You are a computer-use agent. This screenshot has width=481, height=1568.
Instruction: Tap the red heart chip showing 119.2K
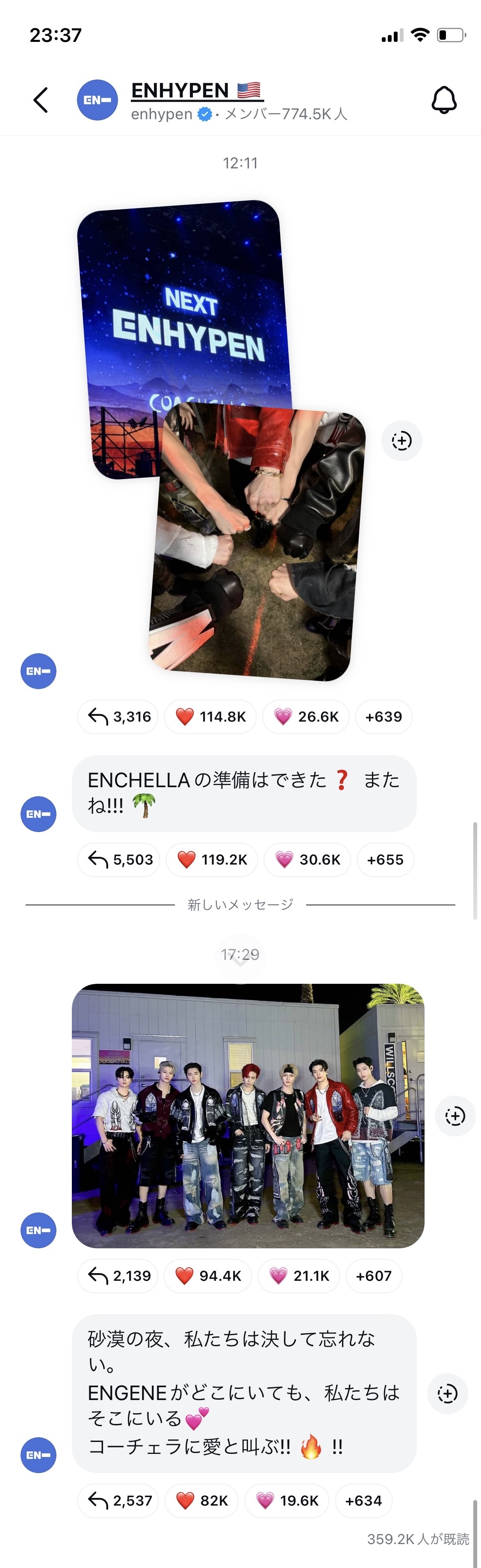coord(211,859)
